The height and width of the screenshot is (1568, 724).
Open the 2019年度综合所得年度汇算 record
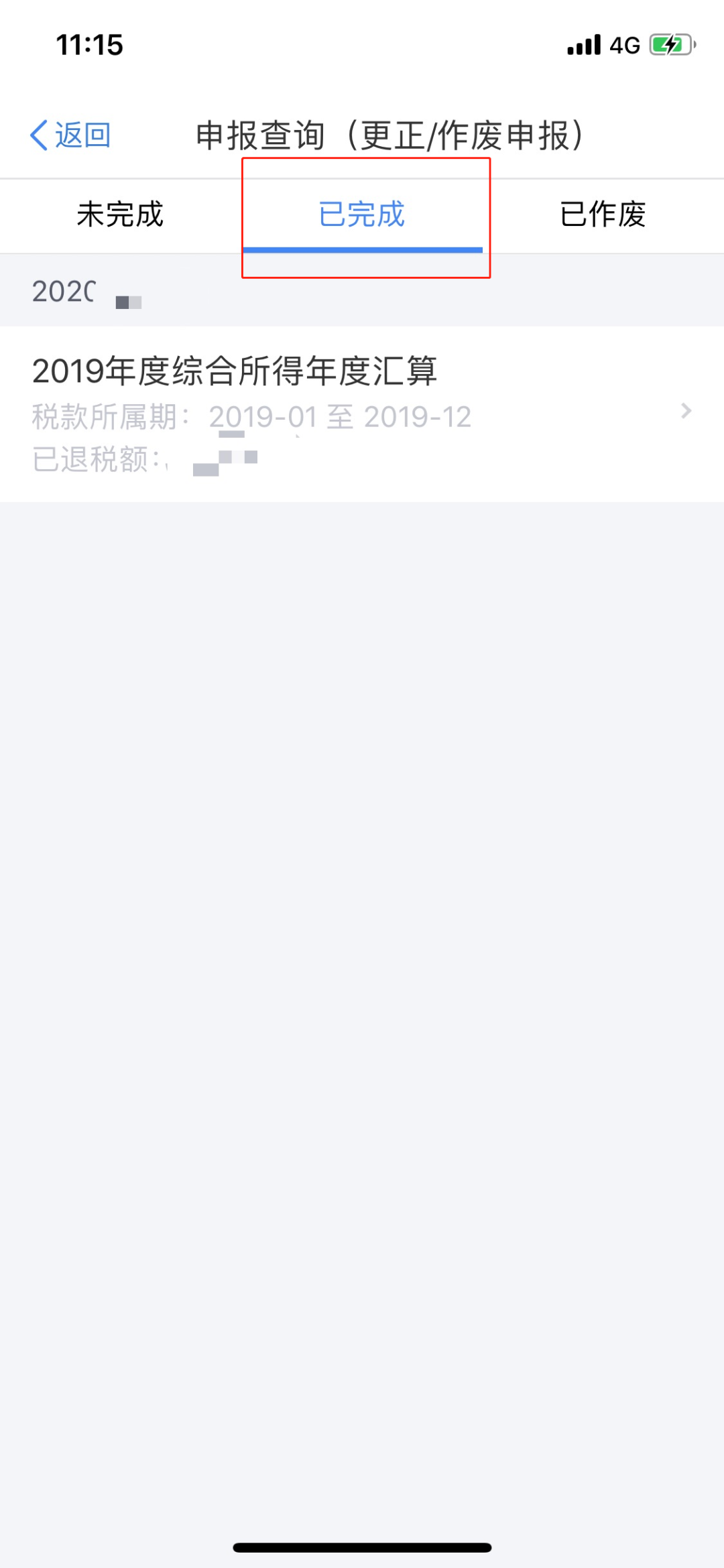tap(362, 414)
